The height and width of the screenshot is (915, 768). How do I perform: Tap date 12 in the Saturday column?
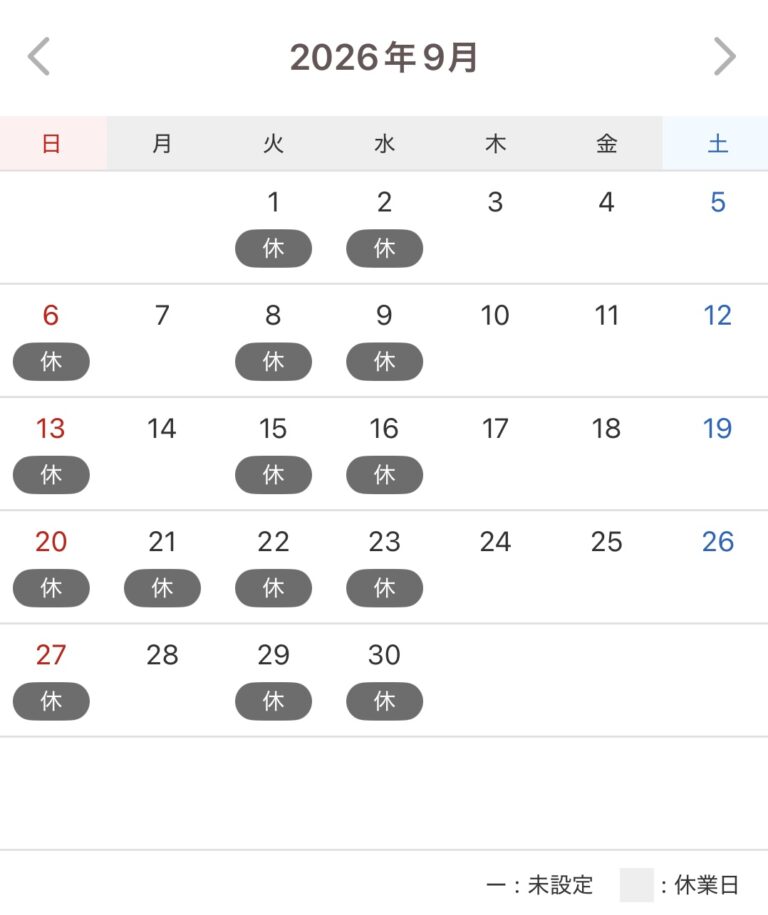point(718,316)
